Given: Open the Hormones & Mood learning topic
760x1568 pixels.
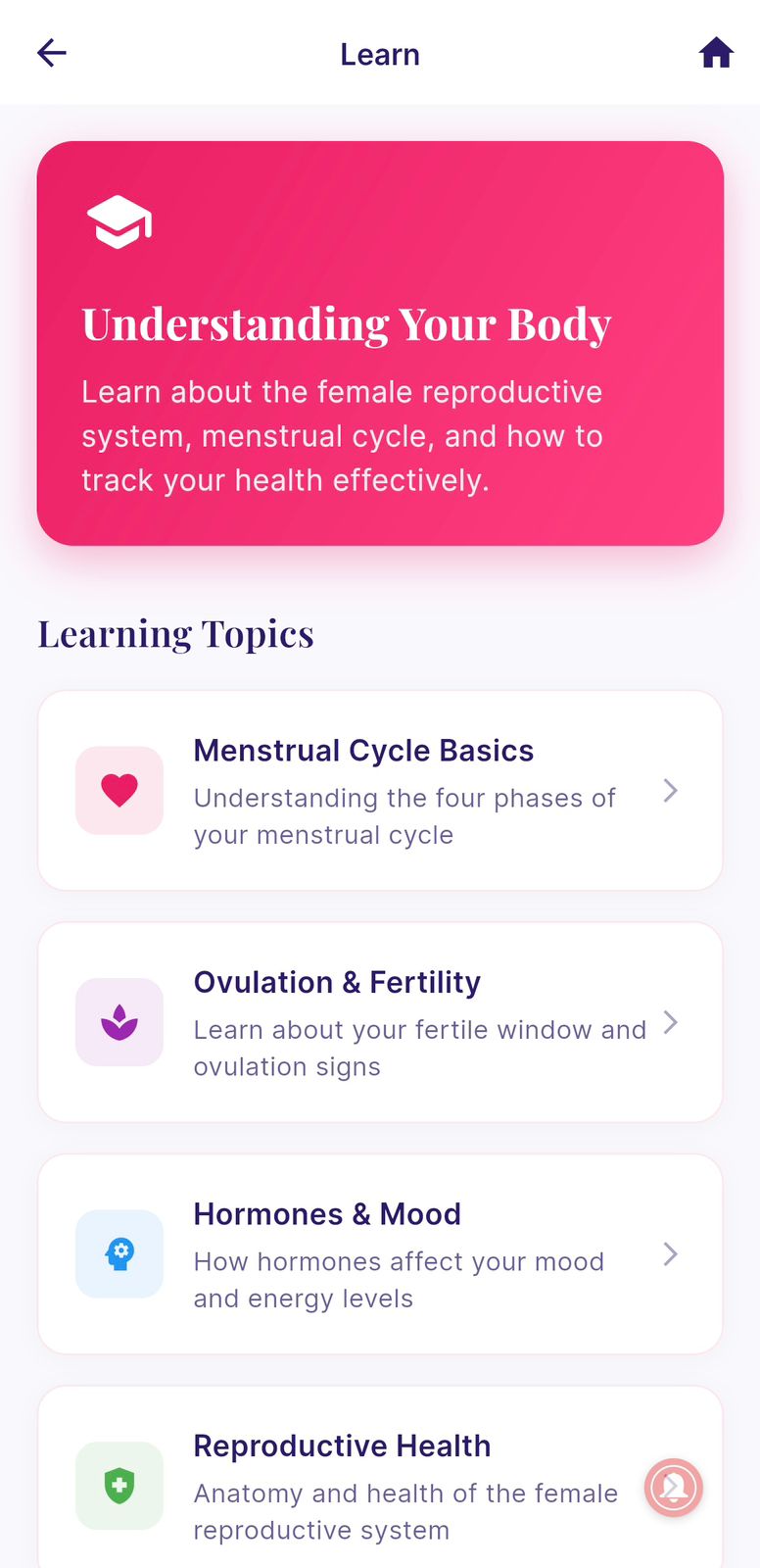Looking at the screenshot, I should coord(380,1254).
